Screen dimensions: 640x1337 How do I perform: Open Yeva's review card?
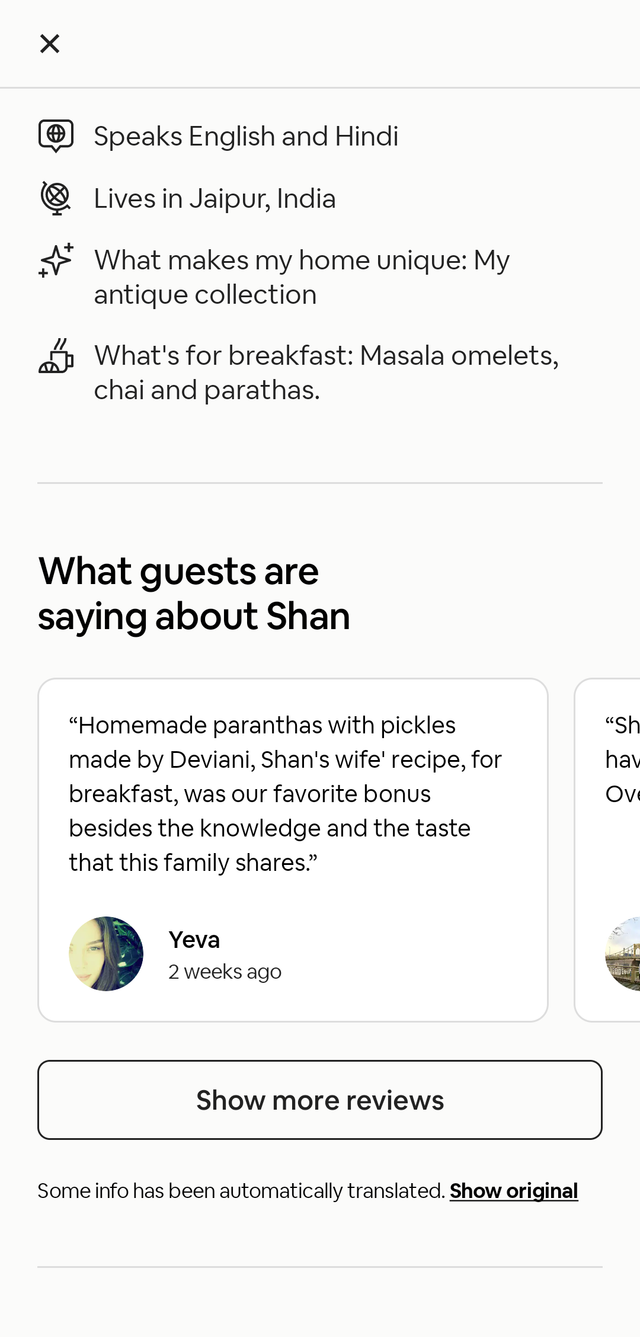(x=293, y=850)
